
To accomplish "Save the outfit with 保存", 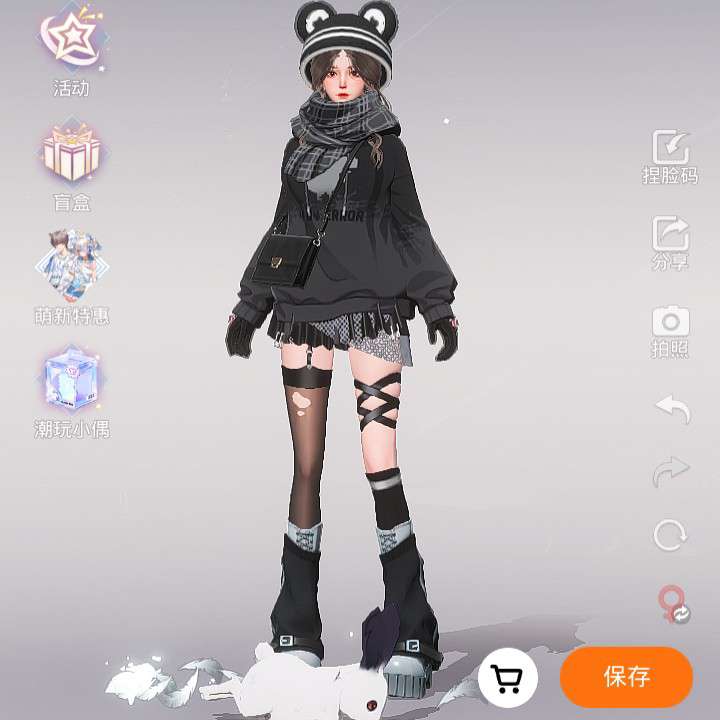I will [x=627, y=677].
